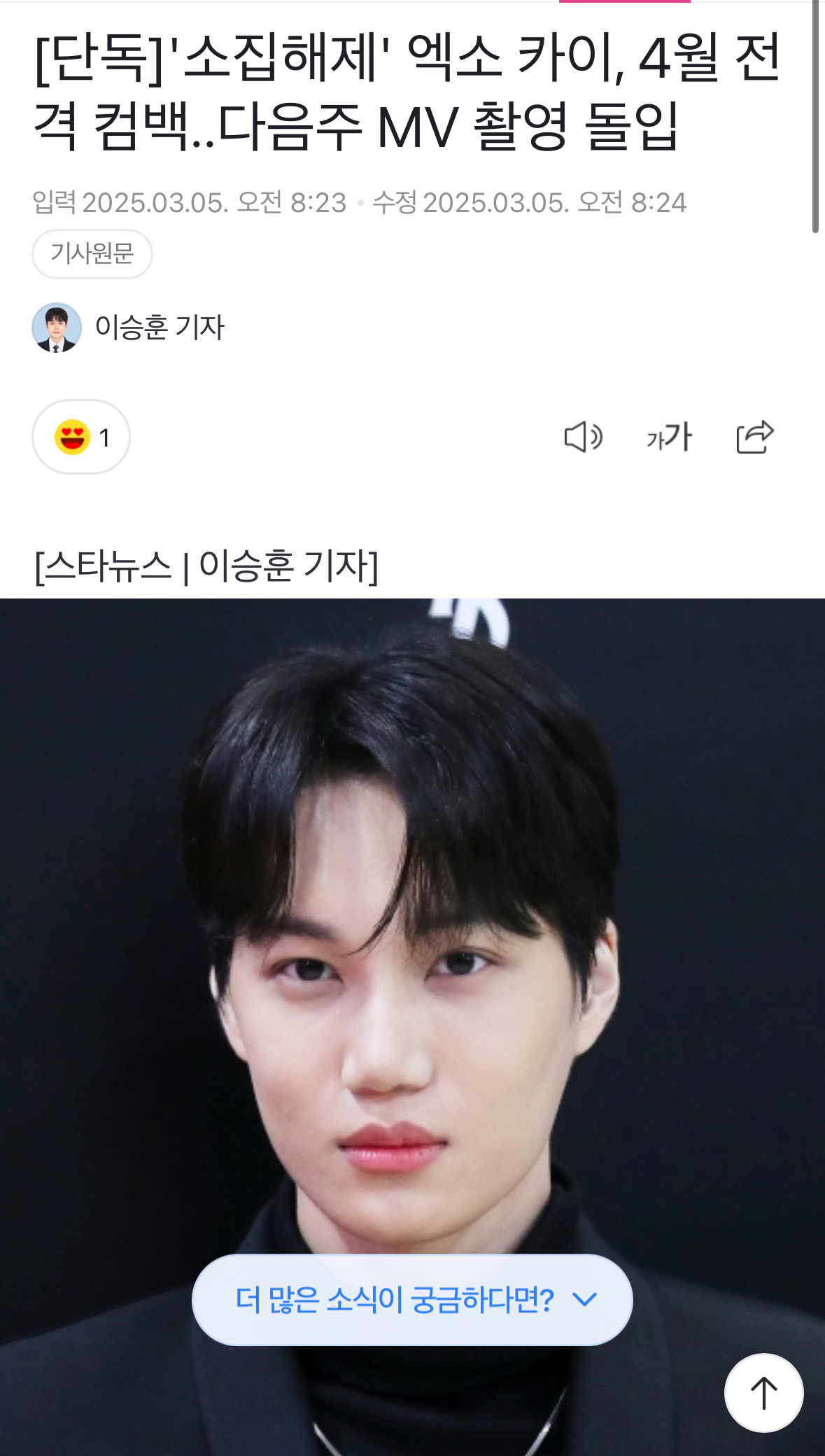Listen to the article with speaker icon
Image resolution: width=825 pixels, height=1456 pixels.
point(583,437)
